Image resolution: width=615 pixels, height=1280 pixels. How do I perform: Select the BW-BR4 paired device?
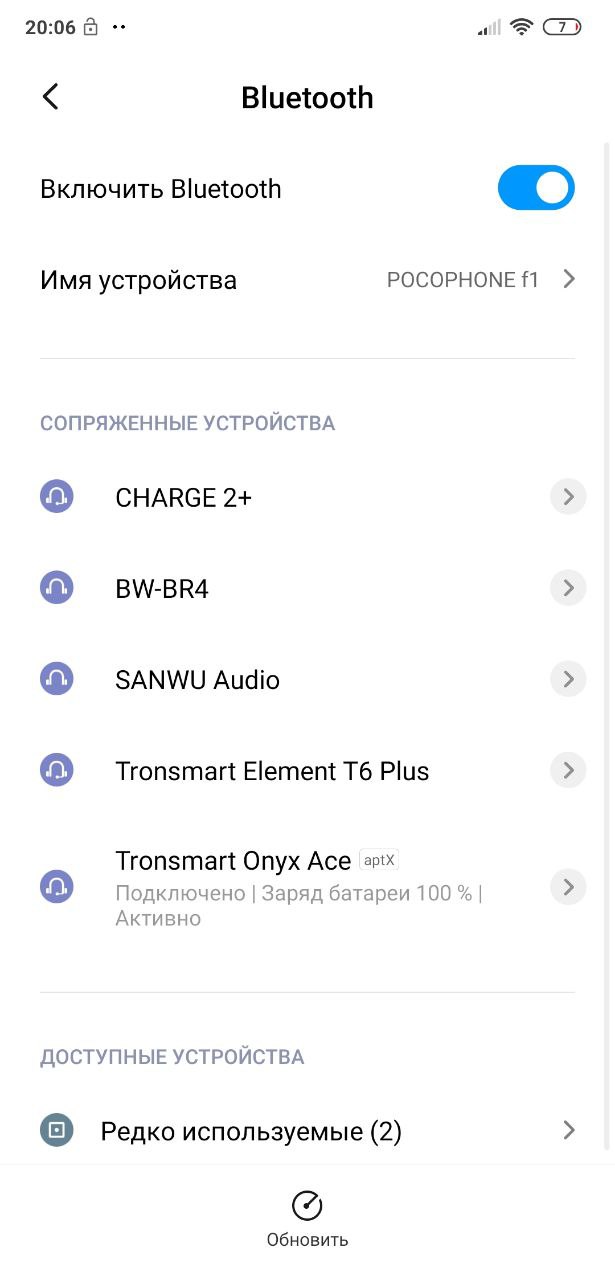coord(290,588)
